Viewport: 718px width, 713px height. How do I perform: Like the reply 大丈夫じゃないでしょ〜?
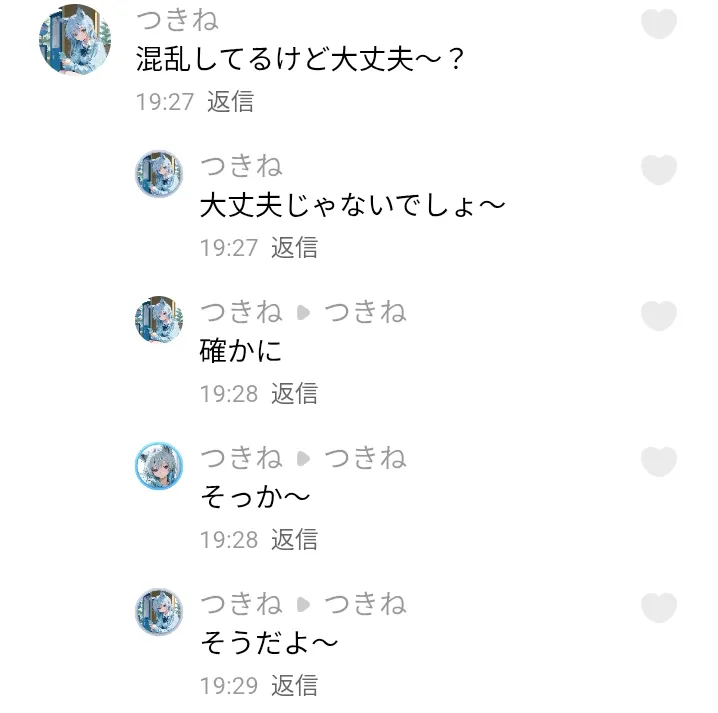click(659, 170)
